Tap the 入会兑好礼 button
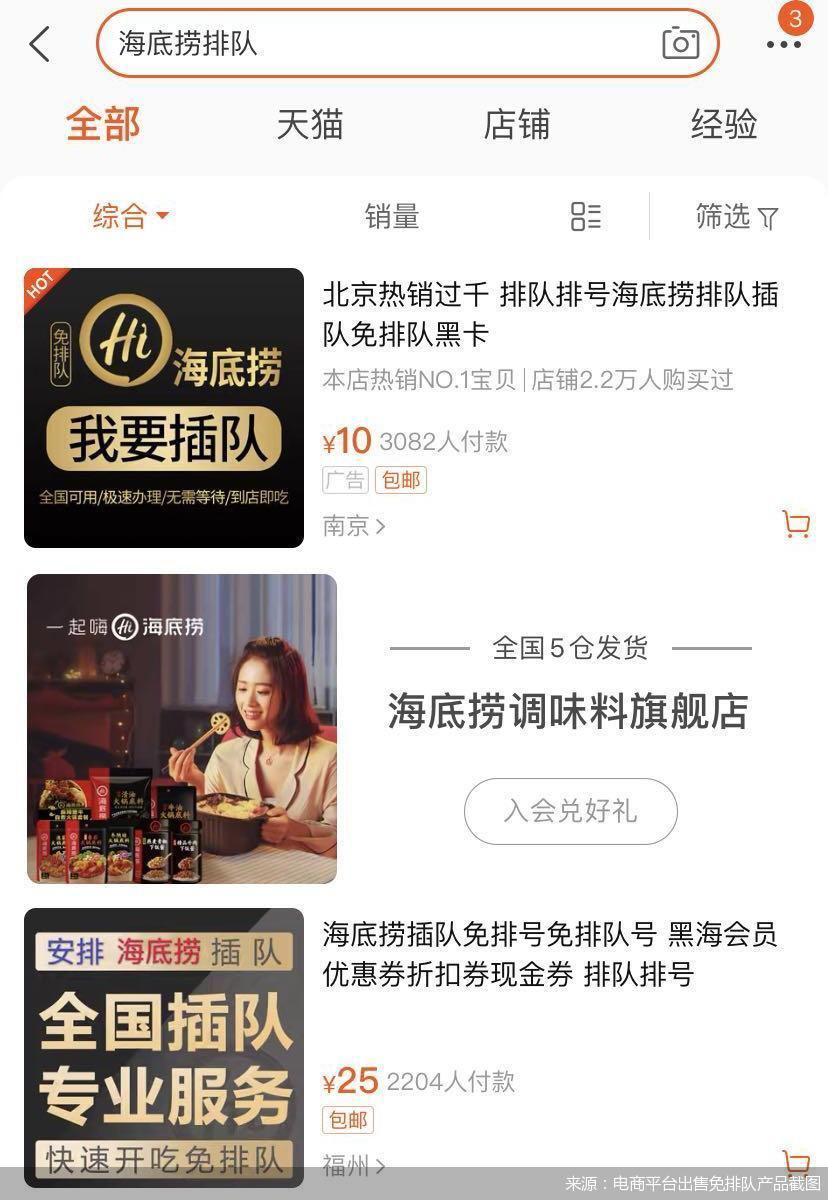 (570, 810)
